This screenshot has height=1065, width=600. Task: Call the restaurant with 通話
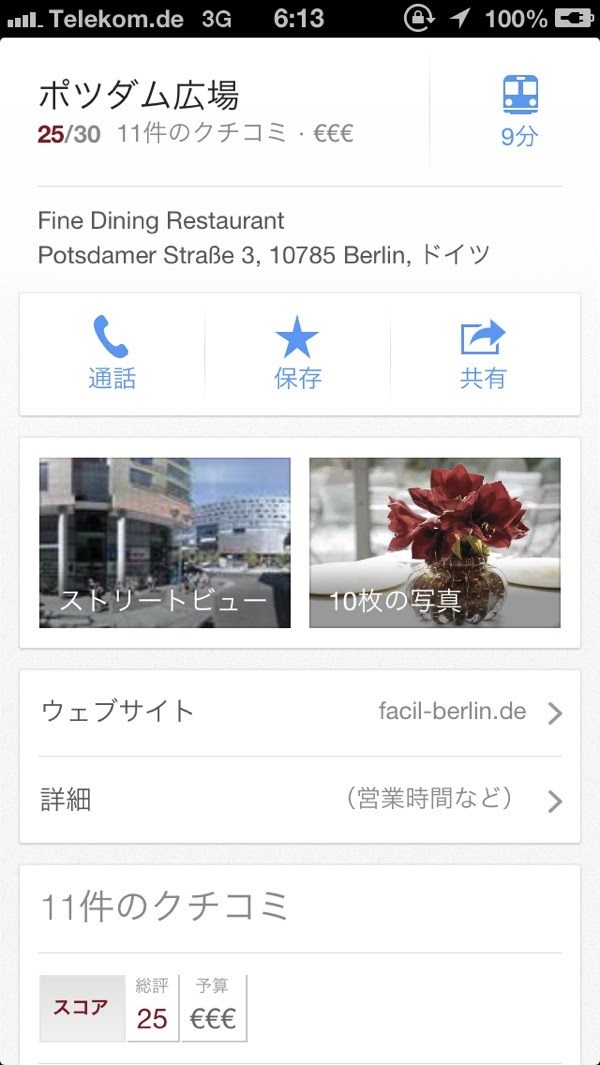[111, 353]
